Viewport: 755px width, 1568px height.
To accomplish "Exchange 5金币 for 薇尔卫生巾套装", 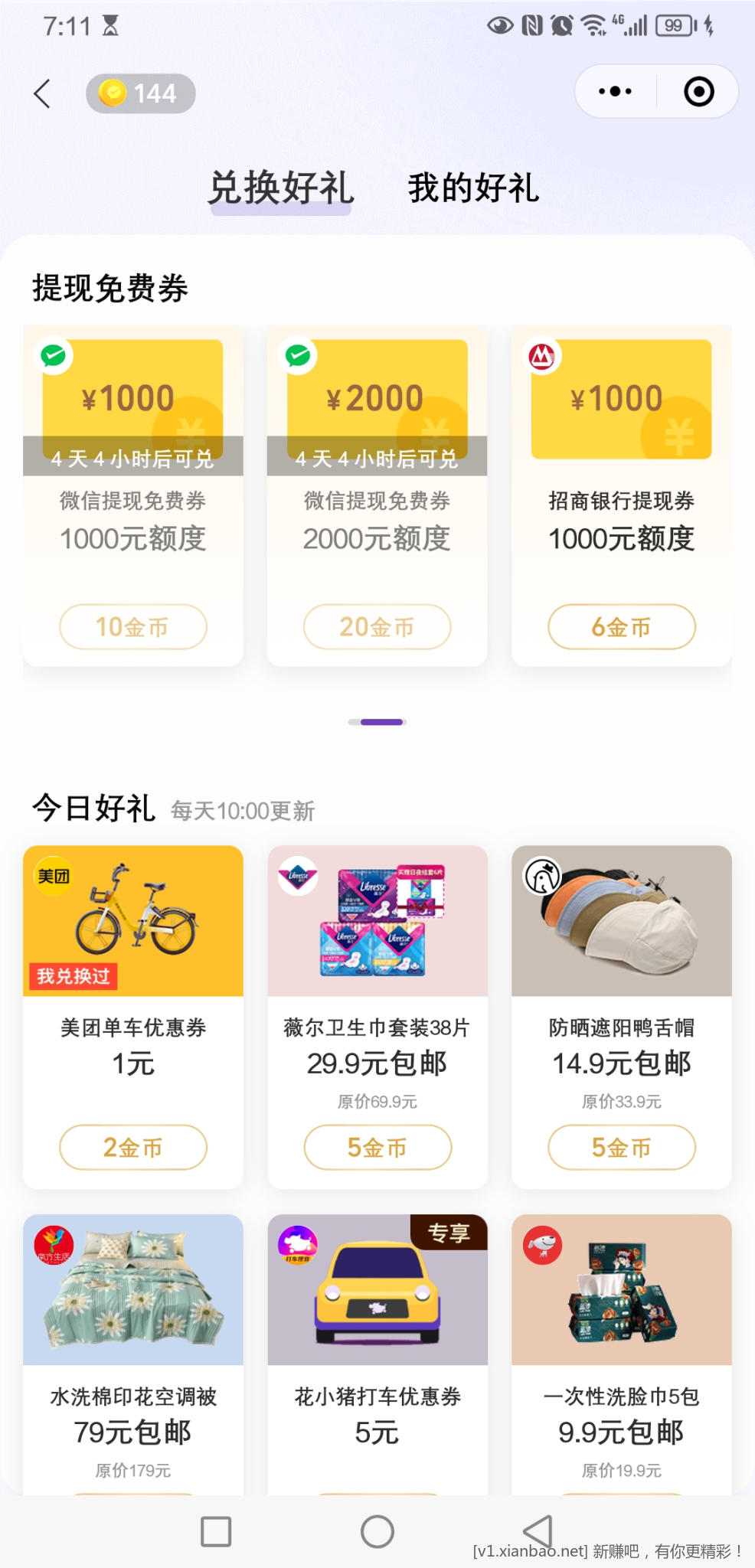I will (377, 1147).
